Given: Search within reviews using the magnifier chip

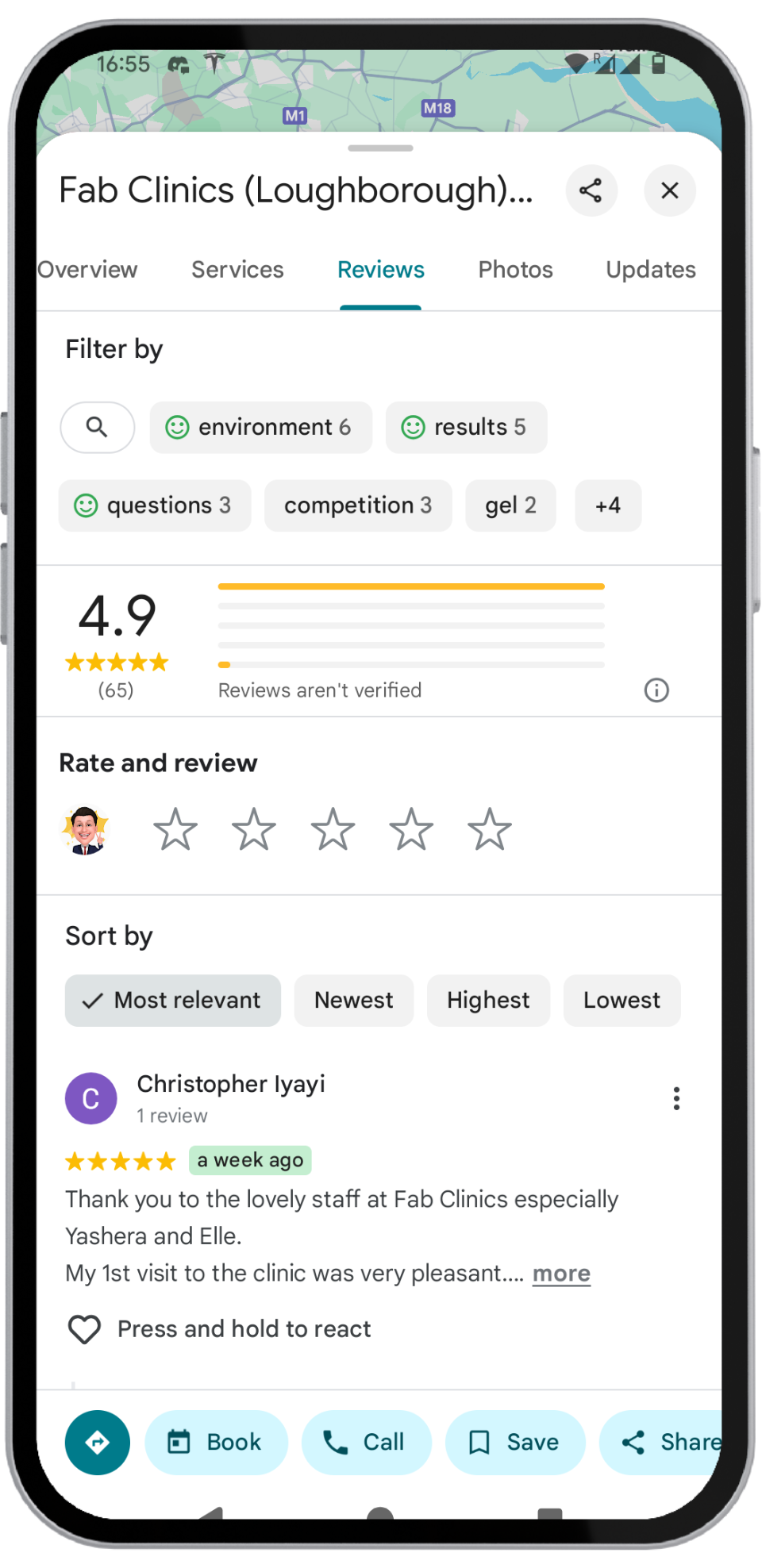Looking at the screenshot, I should (x=97, y=427).
